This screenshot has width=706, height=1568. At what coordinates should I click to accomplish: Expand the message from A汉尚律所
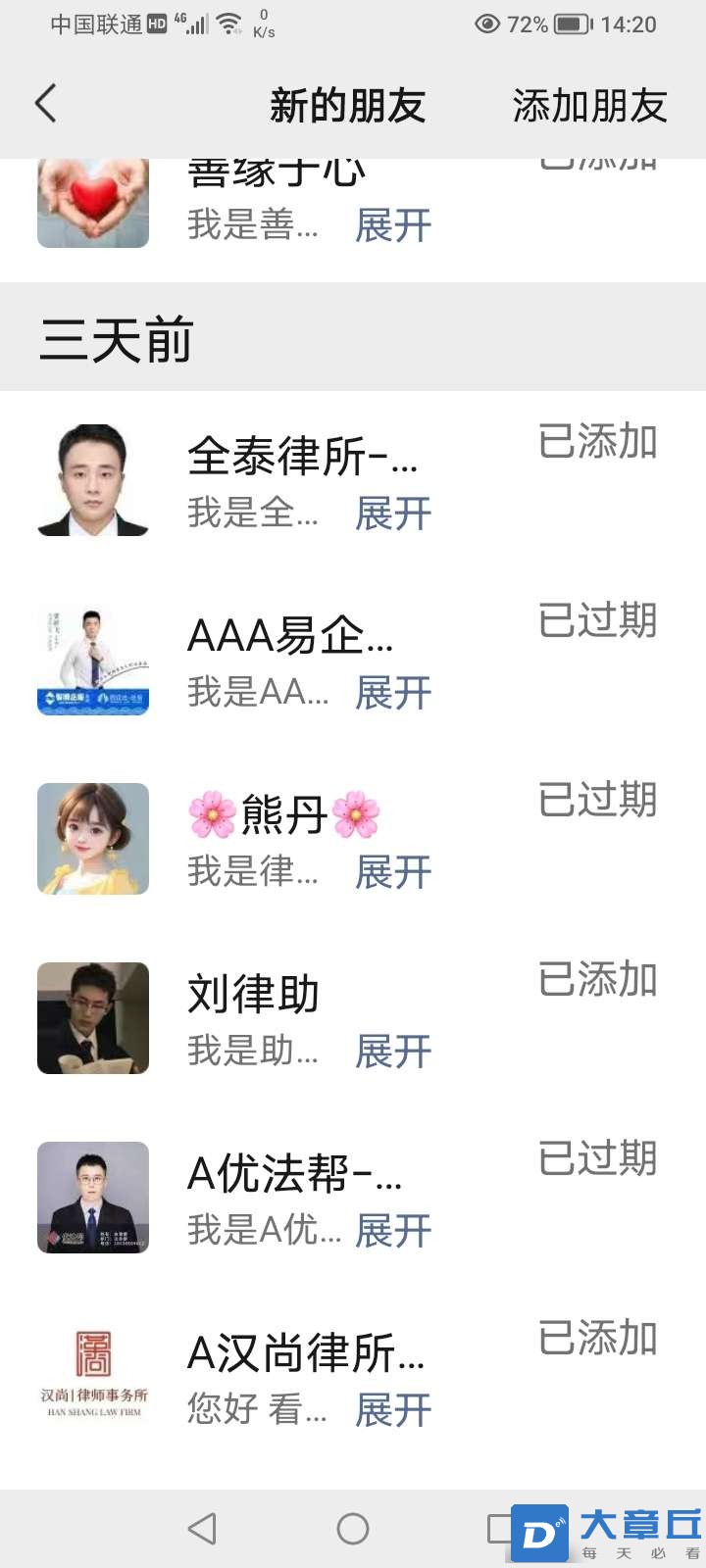392,1409
